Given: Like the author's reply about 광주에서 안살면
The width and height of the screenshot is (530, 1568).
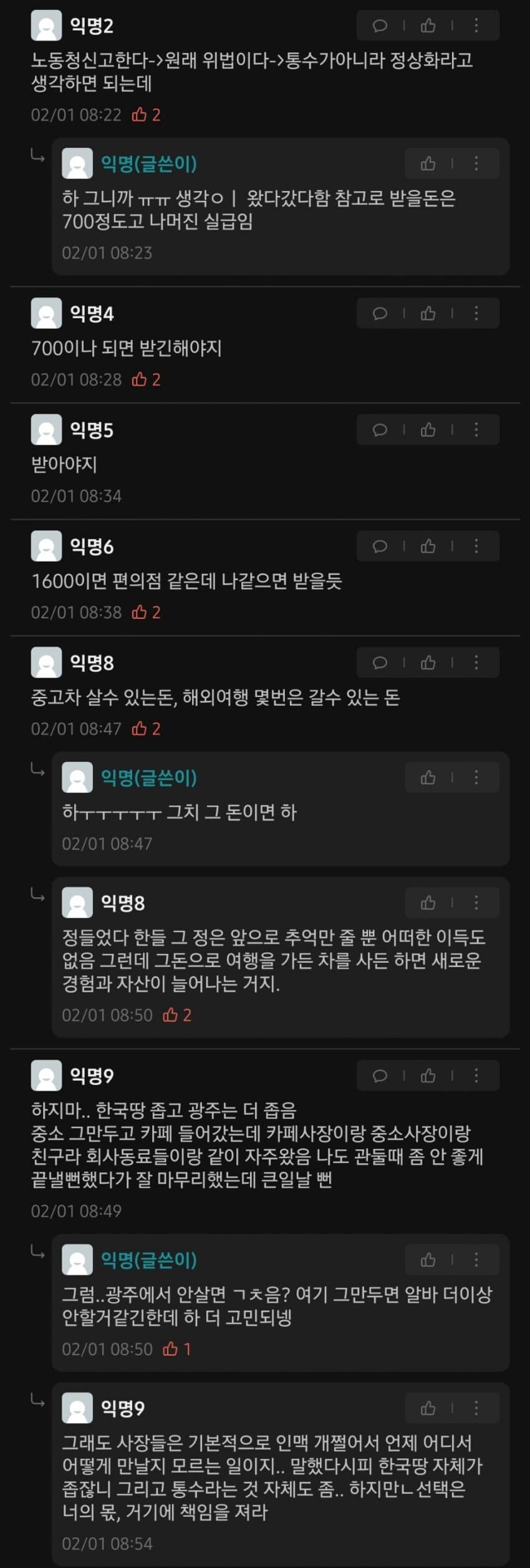Looking at the screenshot, I should click(x=428, y=1260).
